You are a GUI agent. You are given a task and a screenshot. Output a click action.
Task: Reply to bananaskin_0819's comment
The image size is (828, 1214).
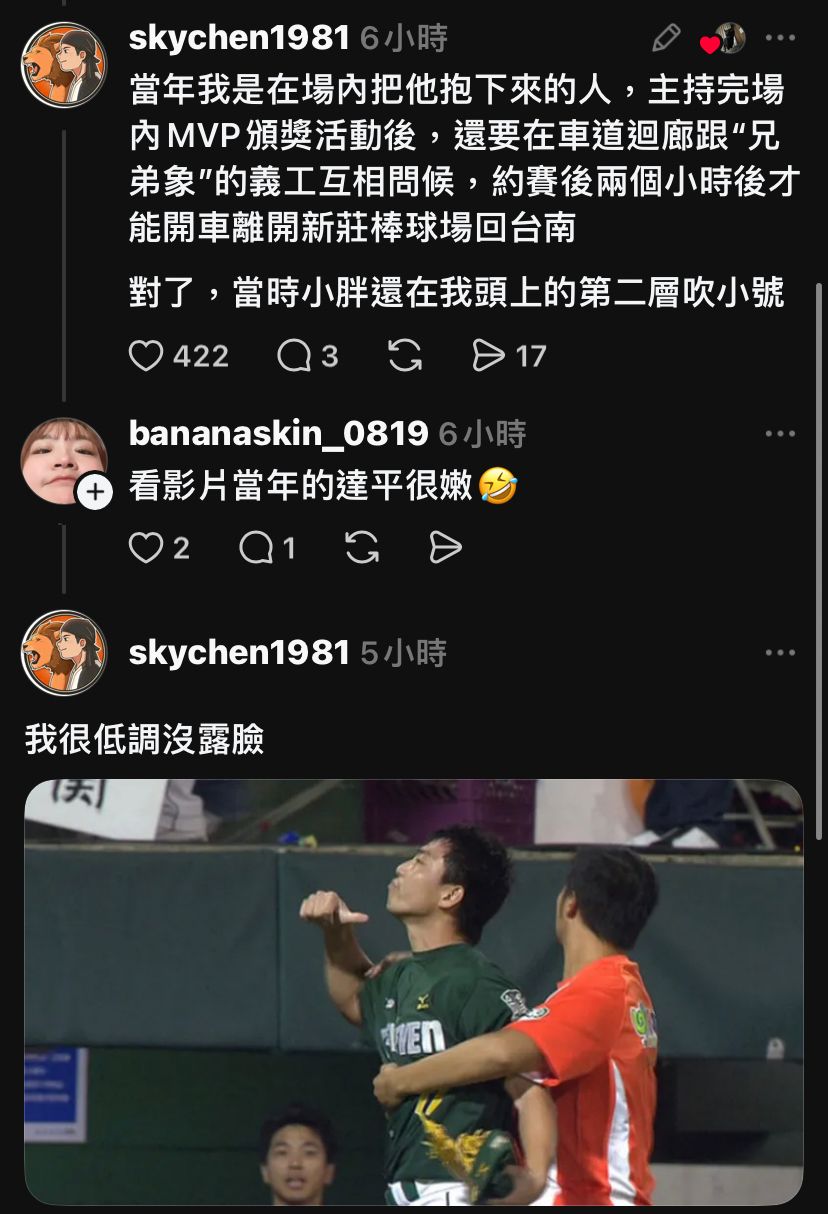click(x=256, y=548)
